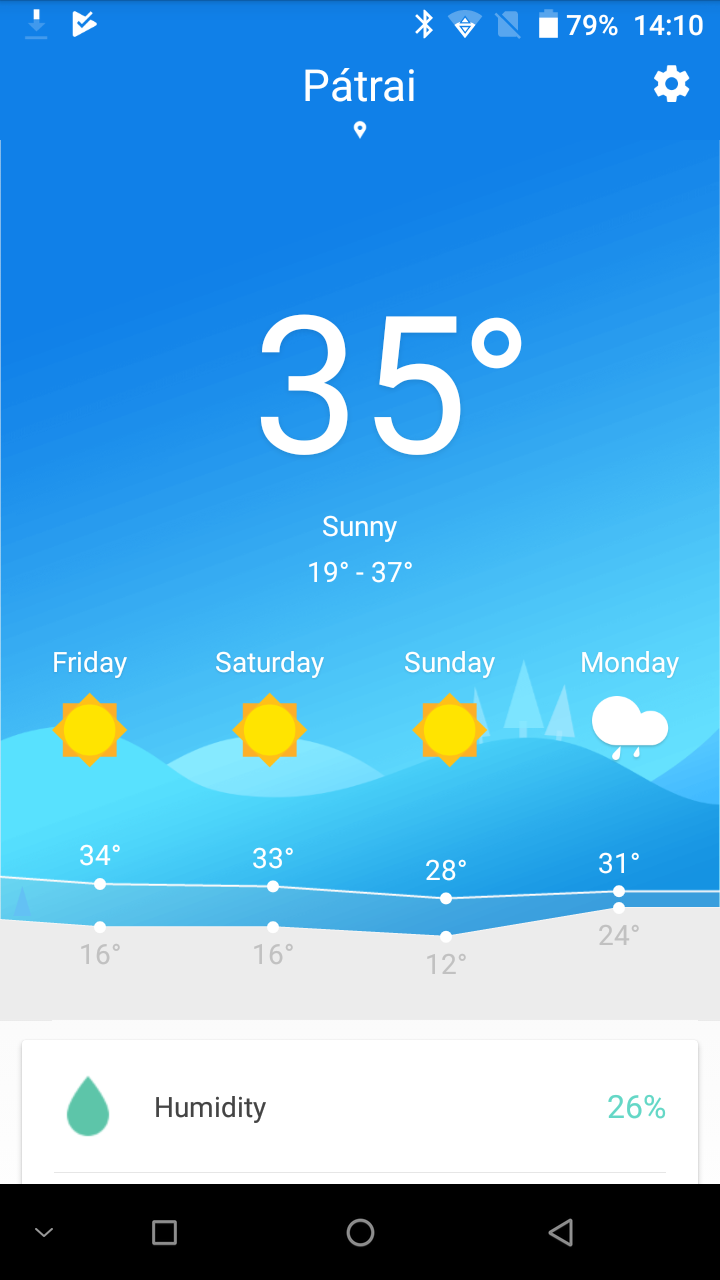Tap the Pátrai location title

click(x=359, y=86)
